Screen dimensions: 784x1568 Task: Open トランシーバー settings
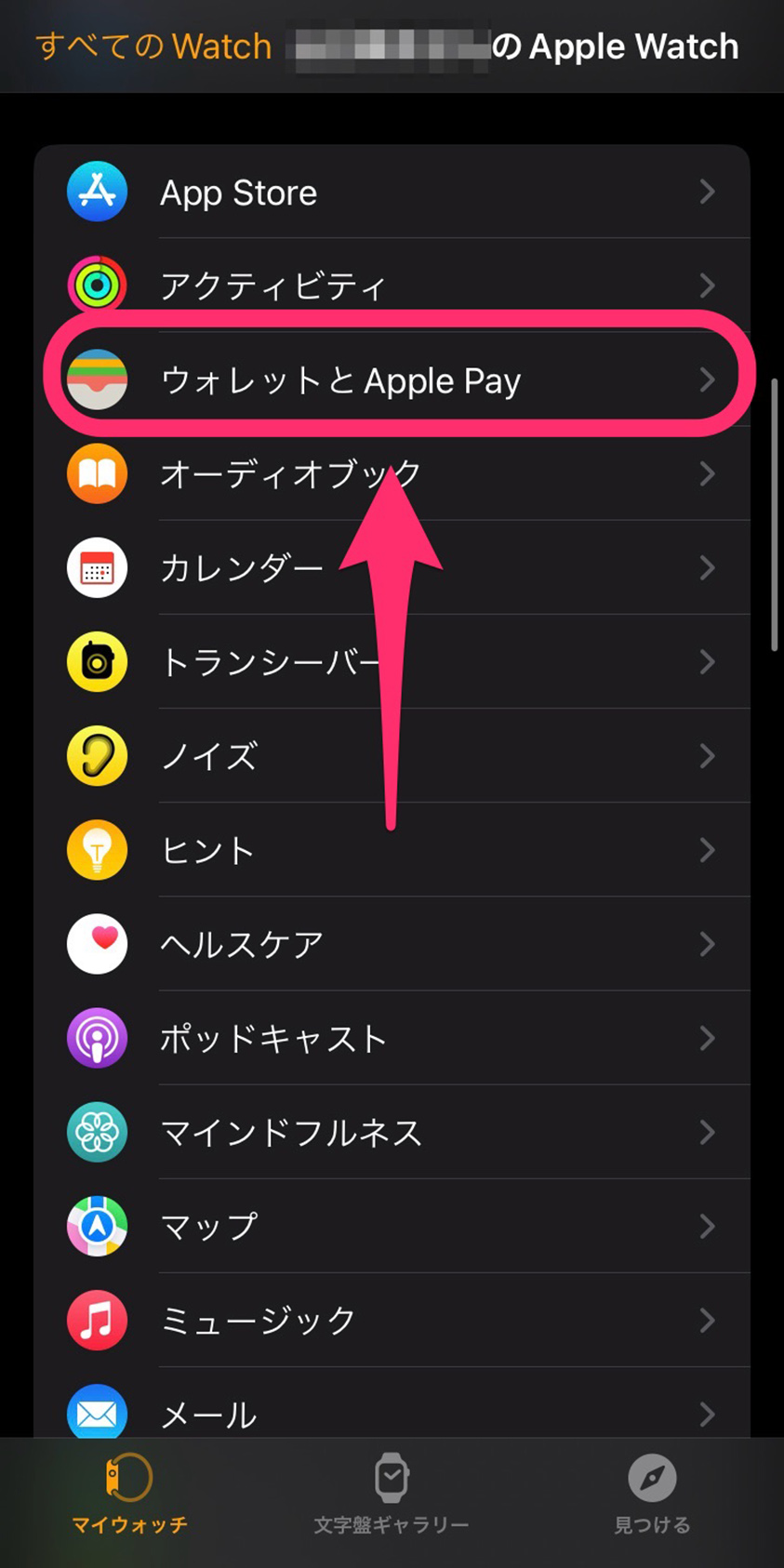tap(391, 662)
